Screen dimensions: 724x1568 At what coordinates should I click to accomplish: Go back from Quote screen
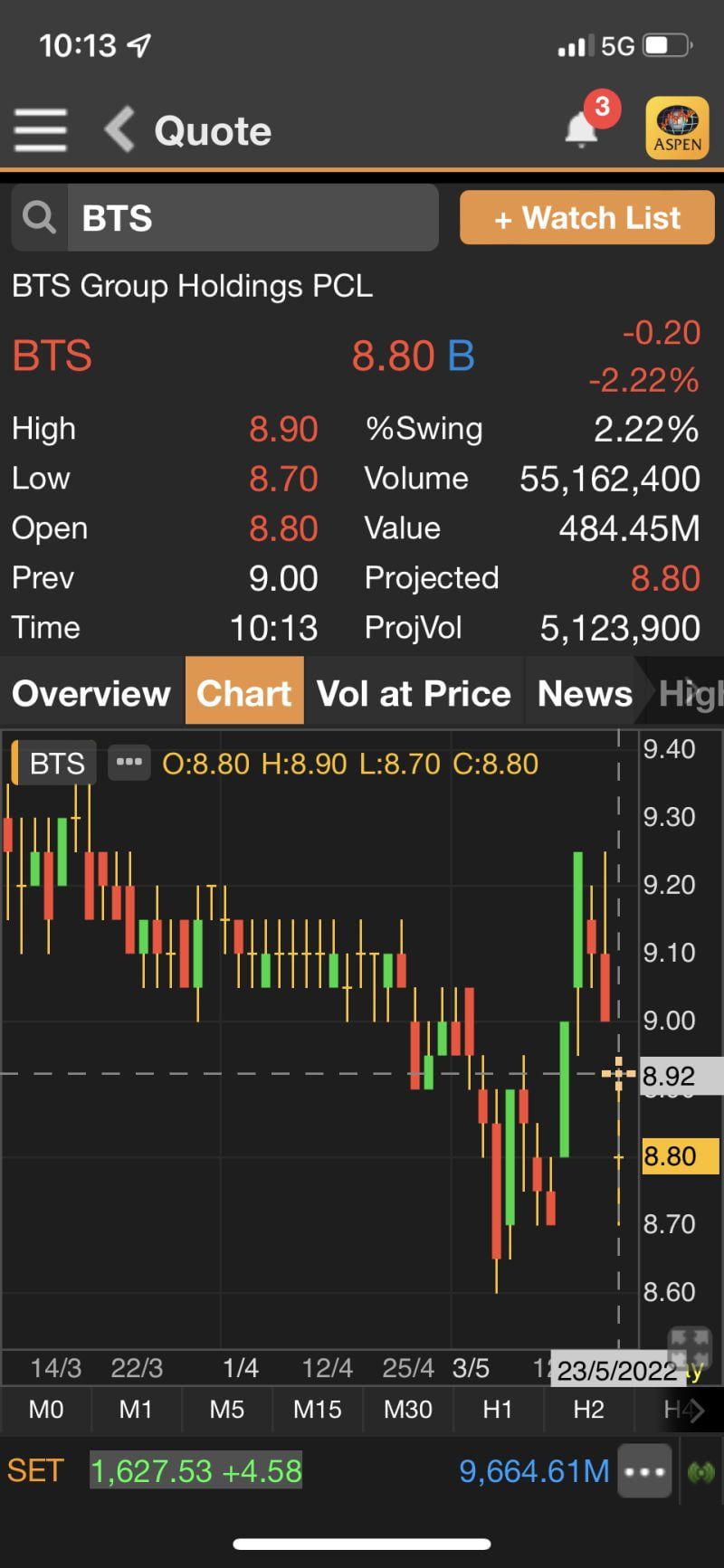pos(119,129)
